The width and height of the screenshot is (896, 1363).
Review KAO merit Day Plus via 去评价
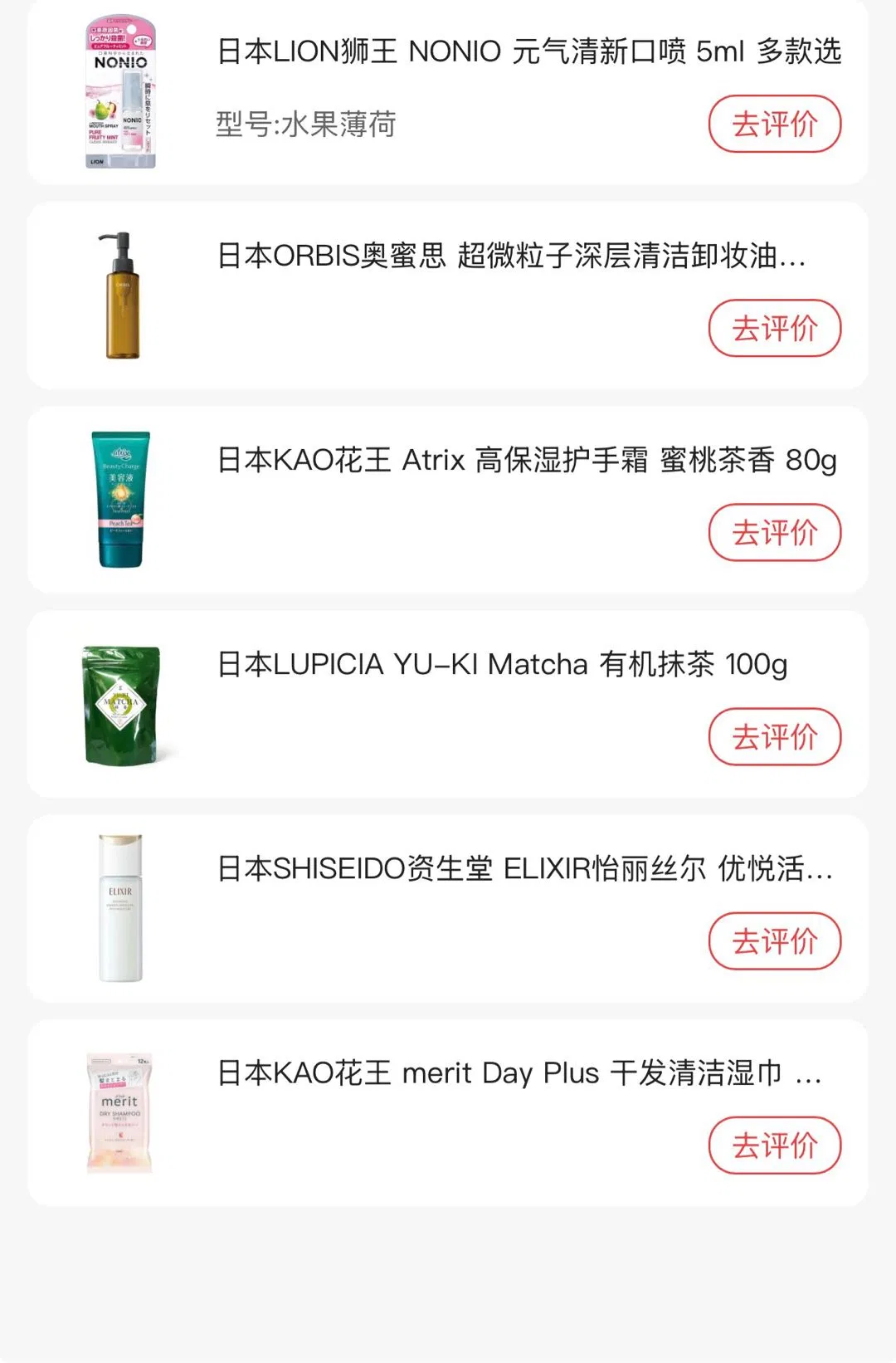(x=774, y=1146)
